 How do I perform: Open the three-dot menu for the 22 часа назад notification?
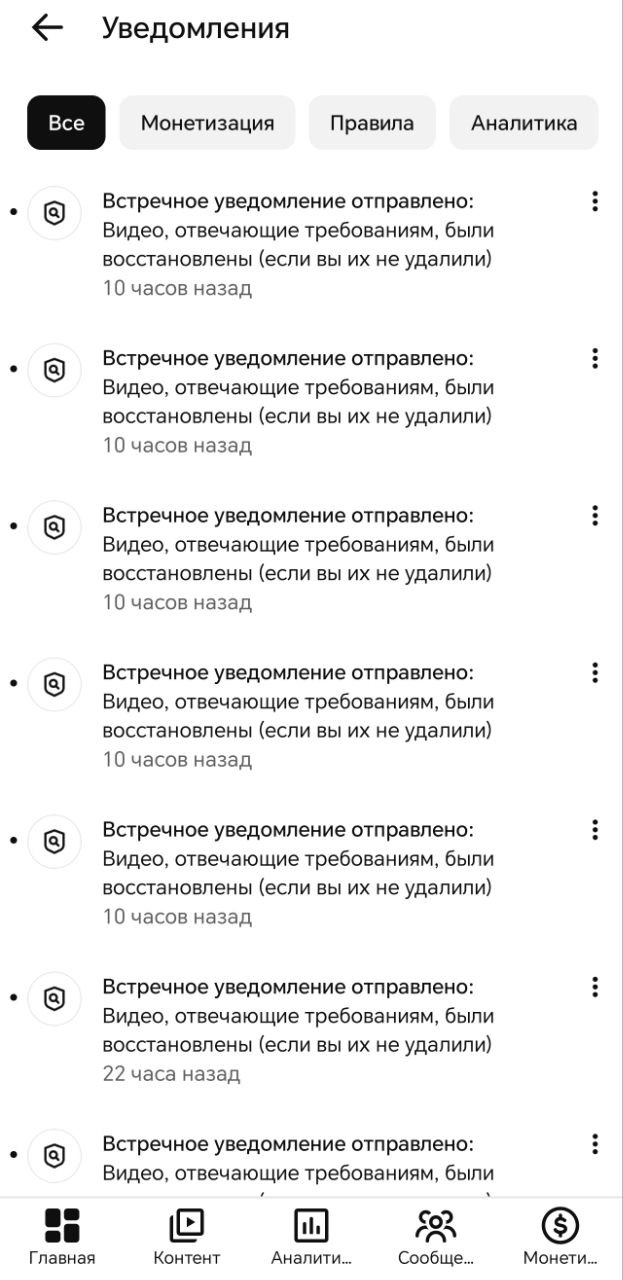[595, 988]
